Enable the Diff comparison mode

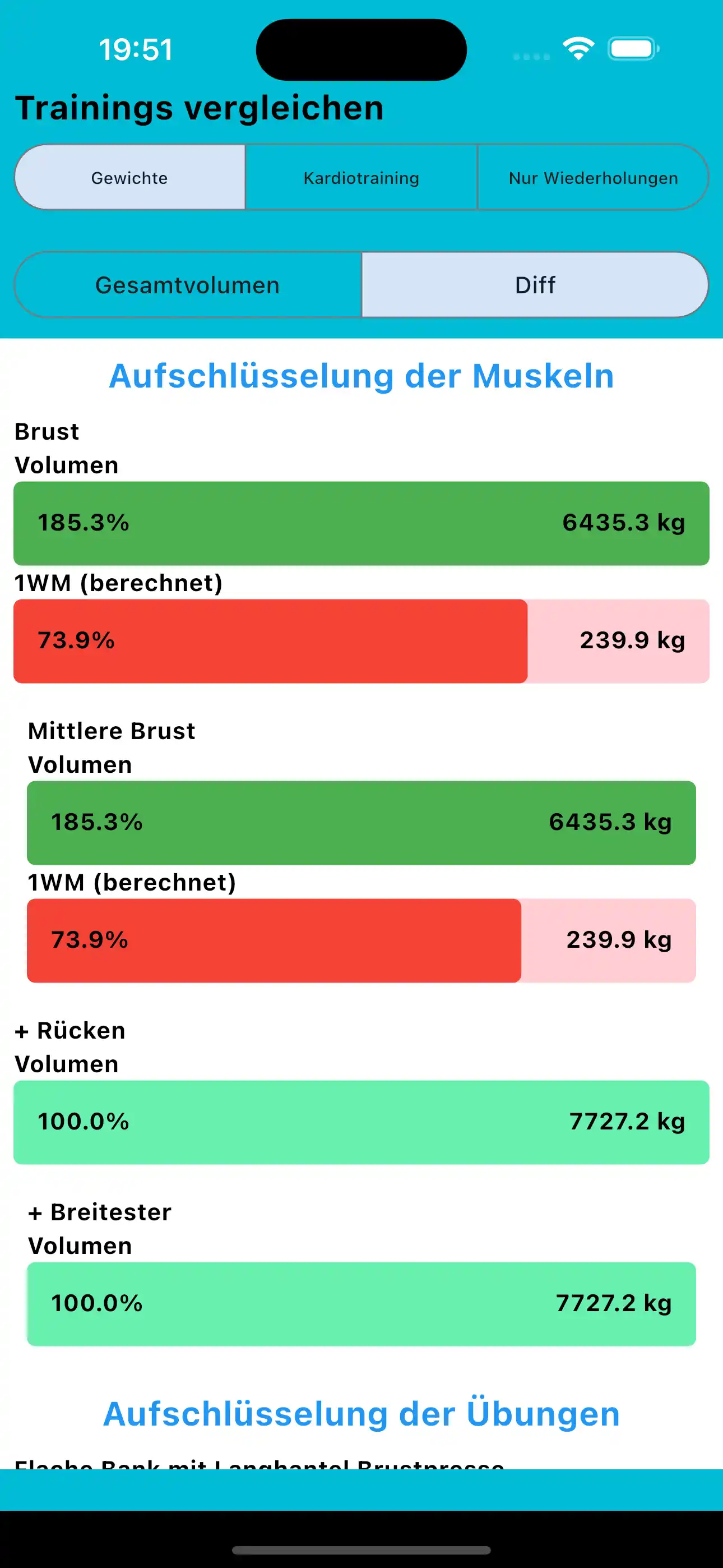point(535,284)
